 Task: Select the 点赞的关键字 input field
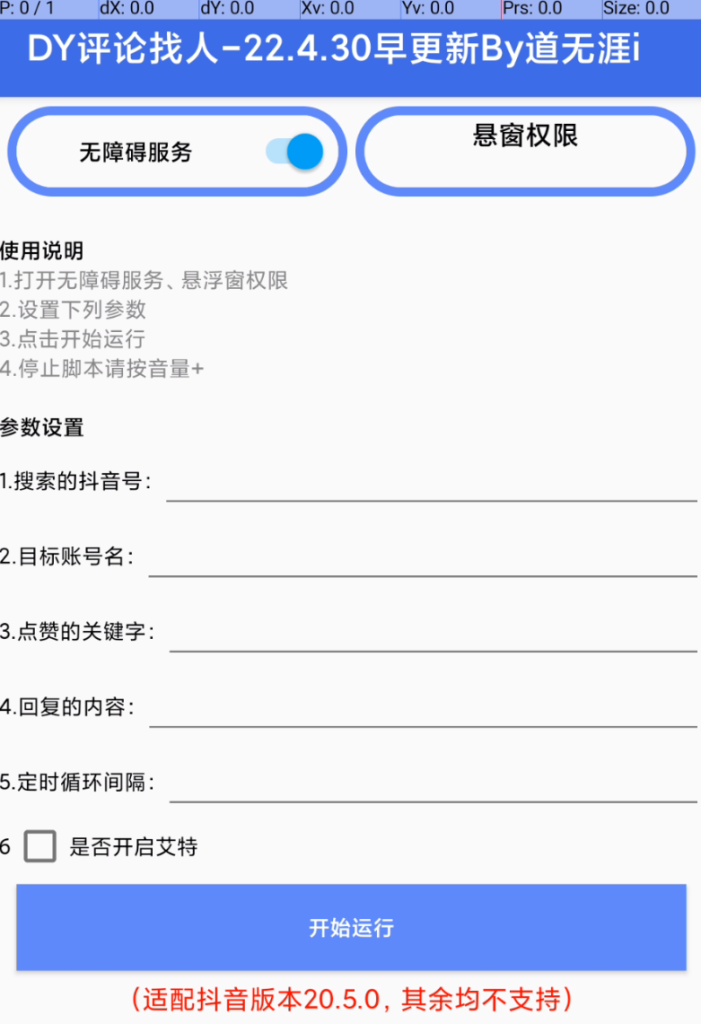point(432,632)
